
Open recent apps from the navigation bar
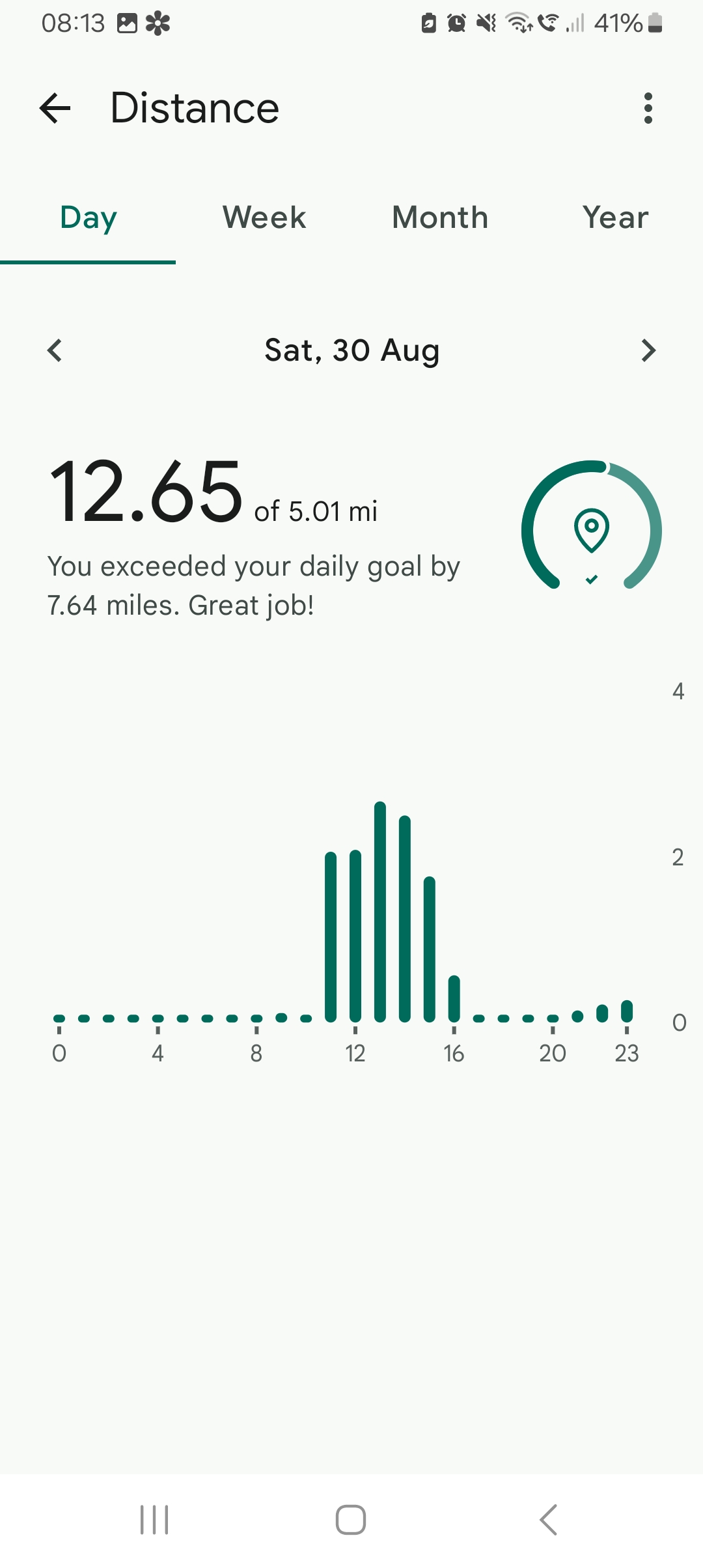click(154, 1520)
